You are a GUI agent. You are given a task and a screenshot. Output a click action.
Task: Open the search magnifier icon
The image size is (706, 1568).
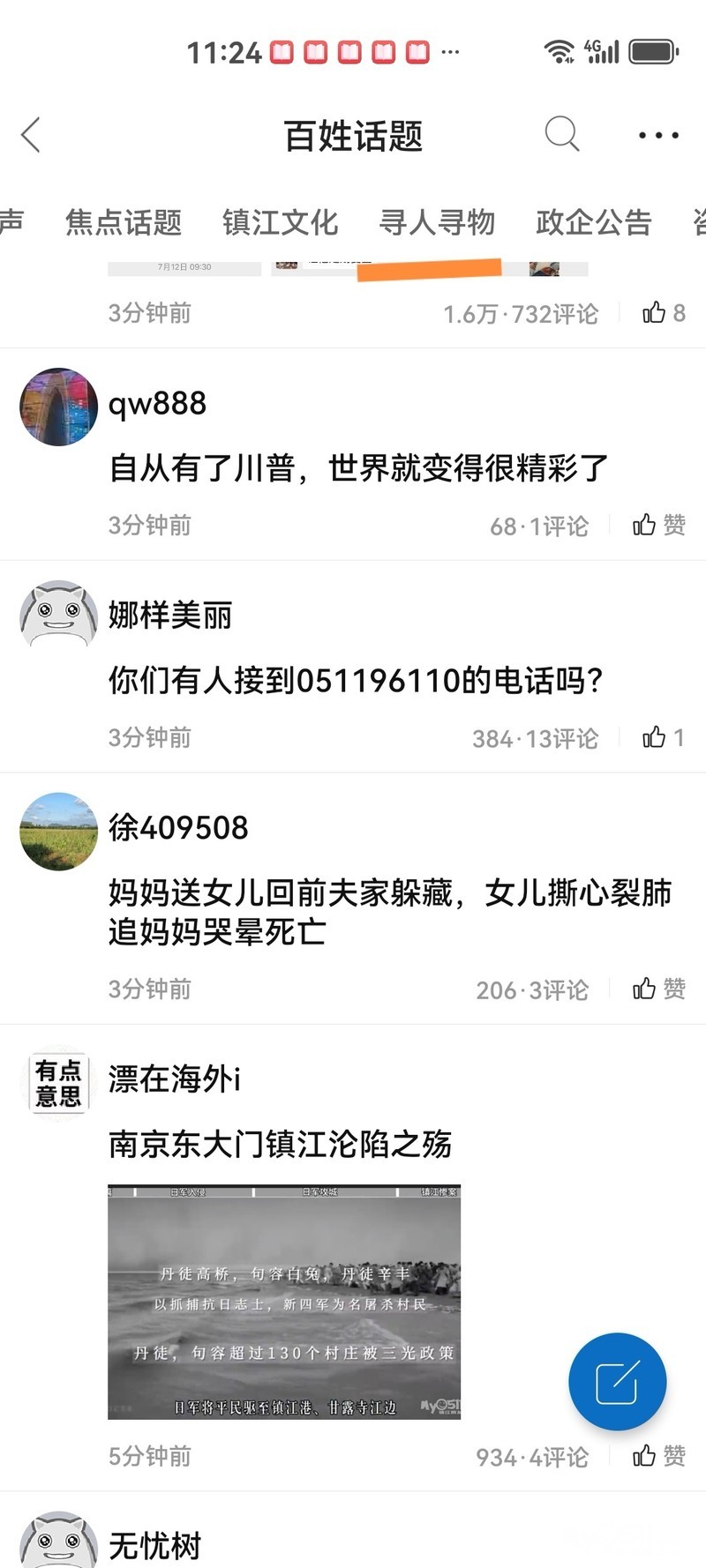(x=561, y=135)
